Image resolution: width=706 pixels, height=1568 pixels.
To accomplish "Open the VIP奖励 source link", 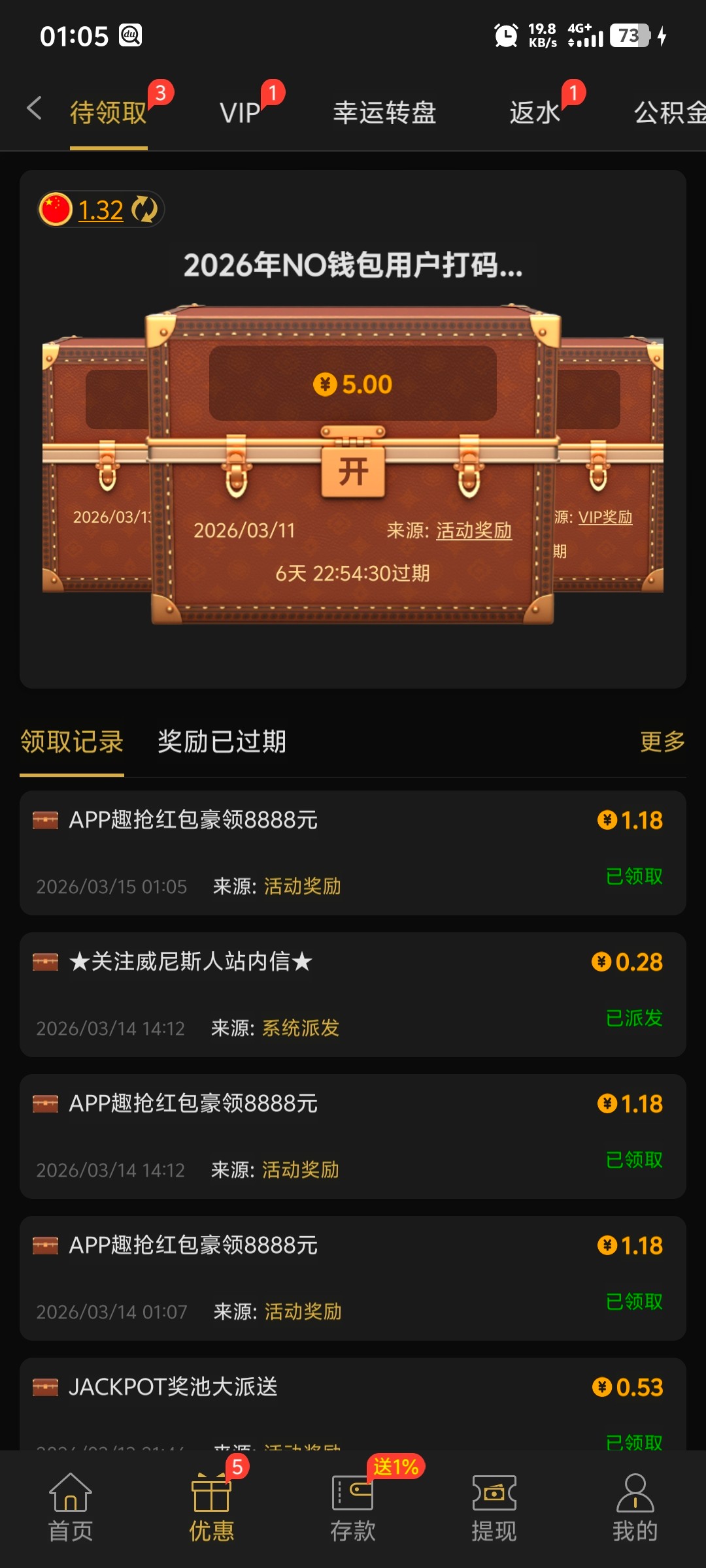I will 605,517.
